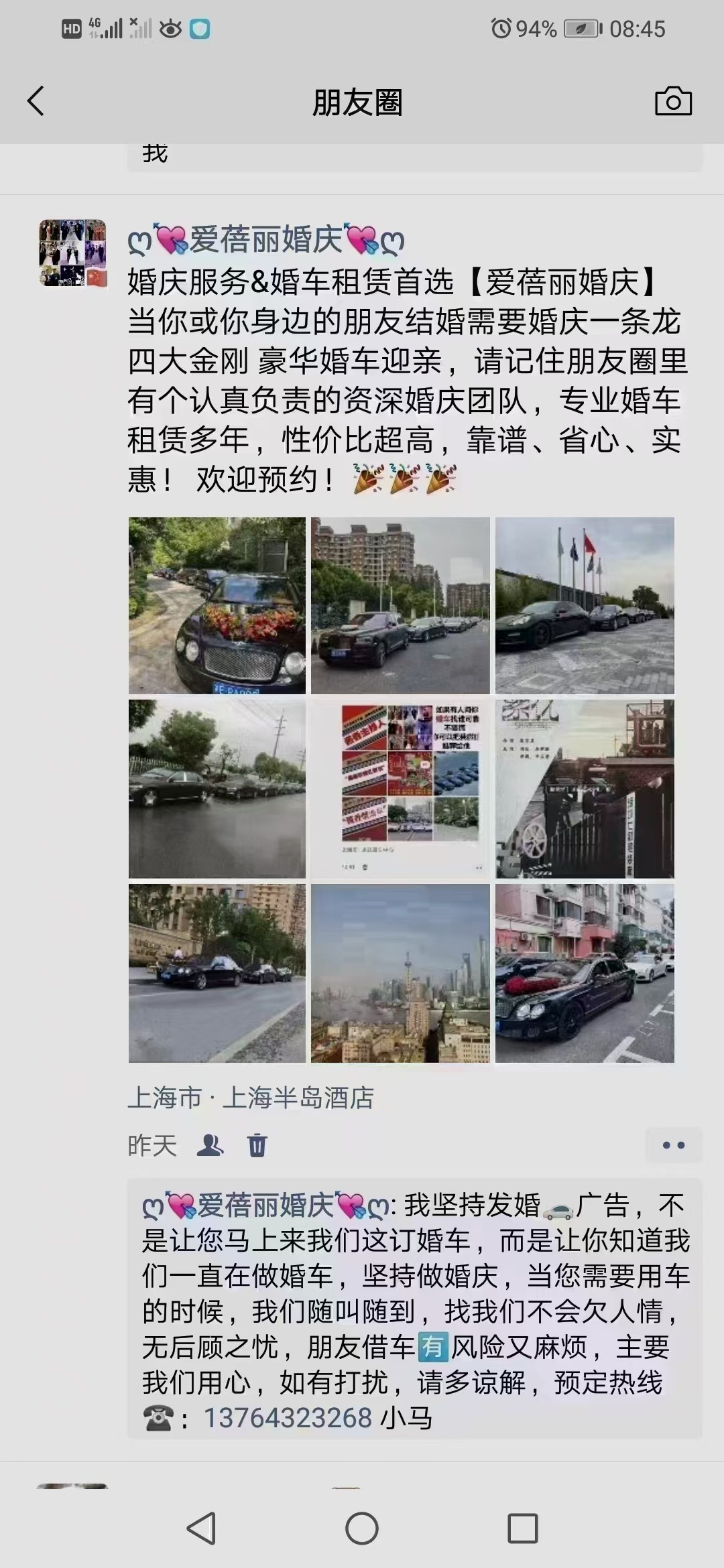Viewport: 724px width, 1568px height.
Task: View the photo of the black car with roses
Action: pyautogui.click(x=585, y=973)
